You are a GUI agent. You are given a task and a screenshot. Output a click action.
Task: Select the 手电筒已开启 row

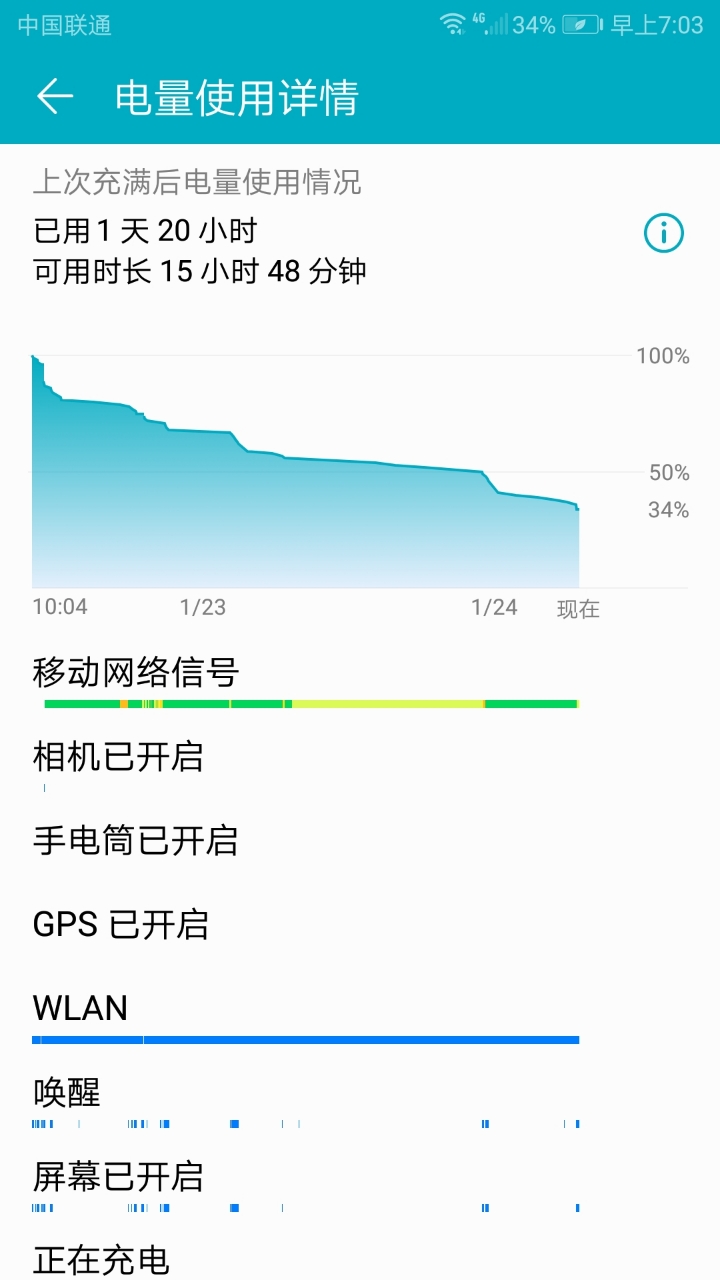[136, 842]
